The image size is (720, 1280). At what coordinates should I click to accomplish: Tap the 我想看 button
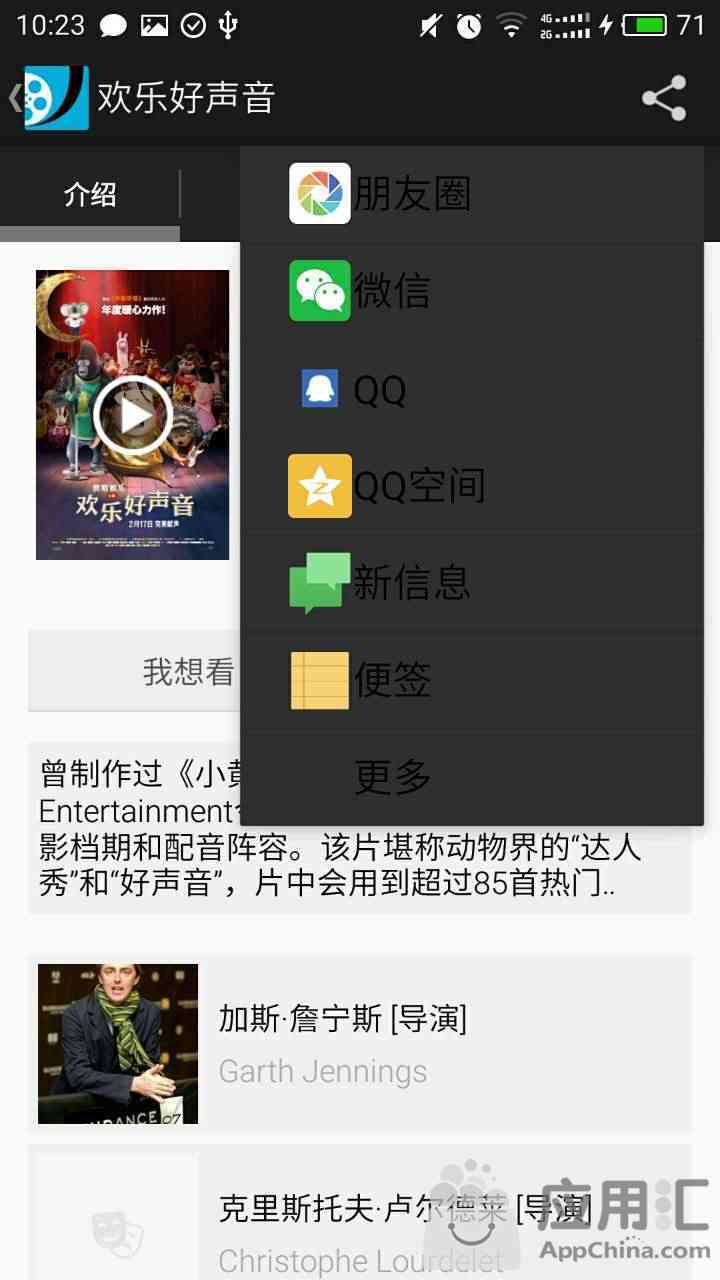pyautogui.click(x=135, y=672)
